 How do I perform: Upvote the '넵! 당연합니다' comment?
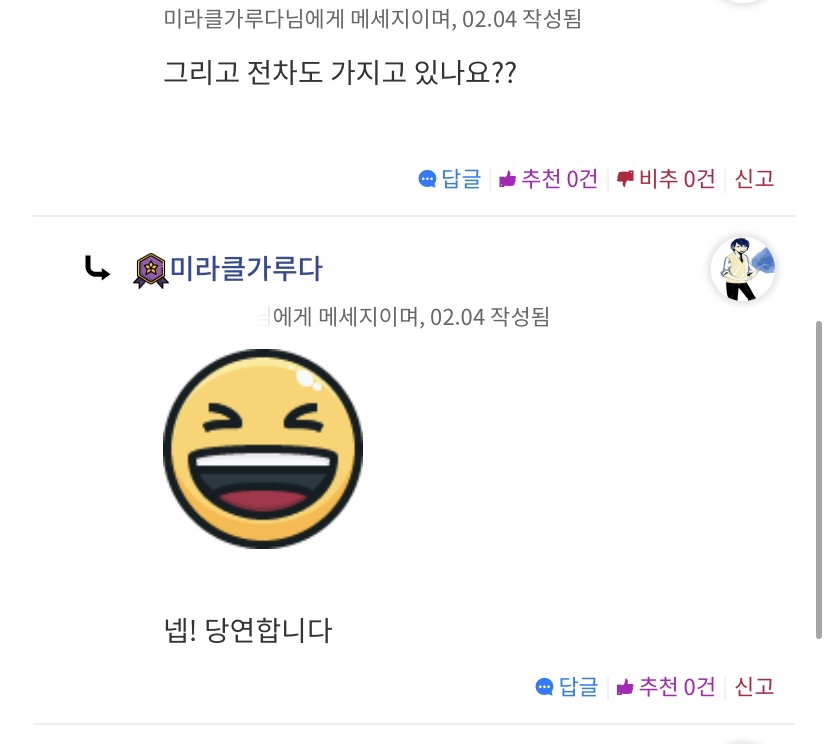pos(666,687)
